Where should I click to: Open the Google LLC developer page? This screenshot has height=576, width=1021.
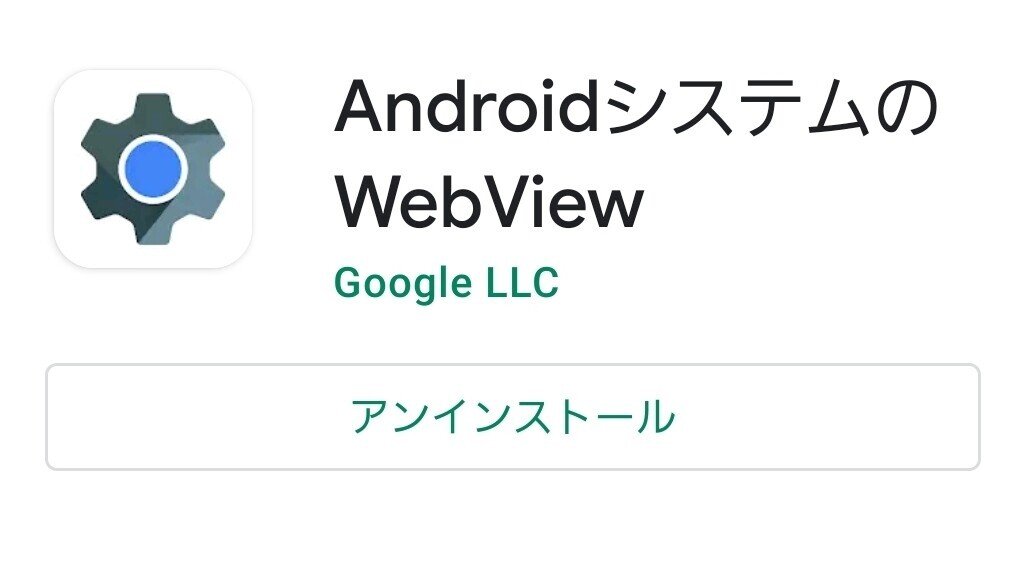(446, 283)
